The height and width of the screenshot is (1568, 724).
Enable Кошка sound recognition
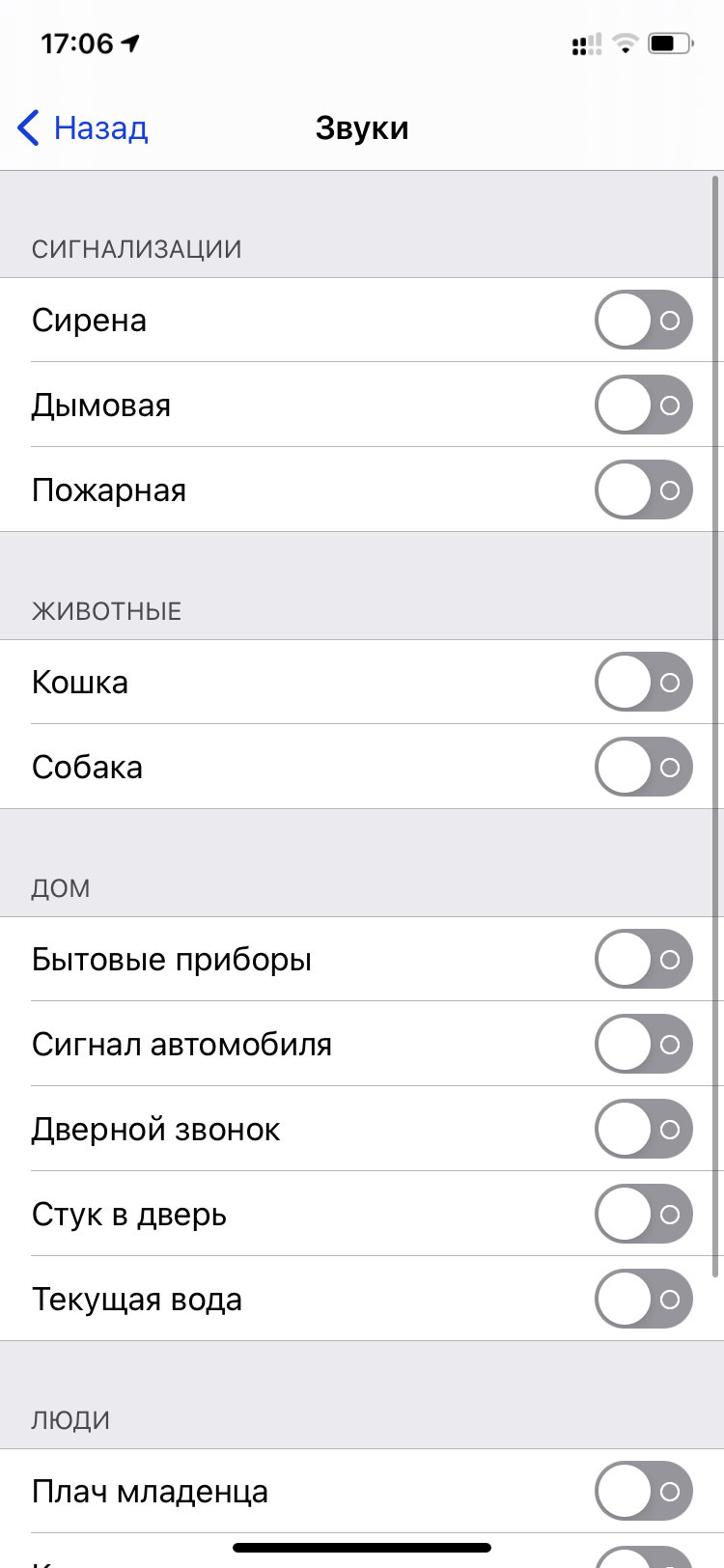coord(643,682)
